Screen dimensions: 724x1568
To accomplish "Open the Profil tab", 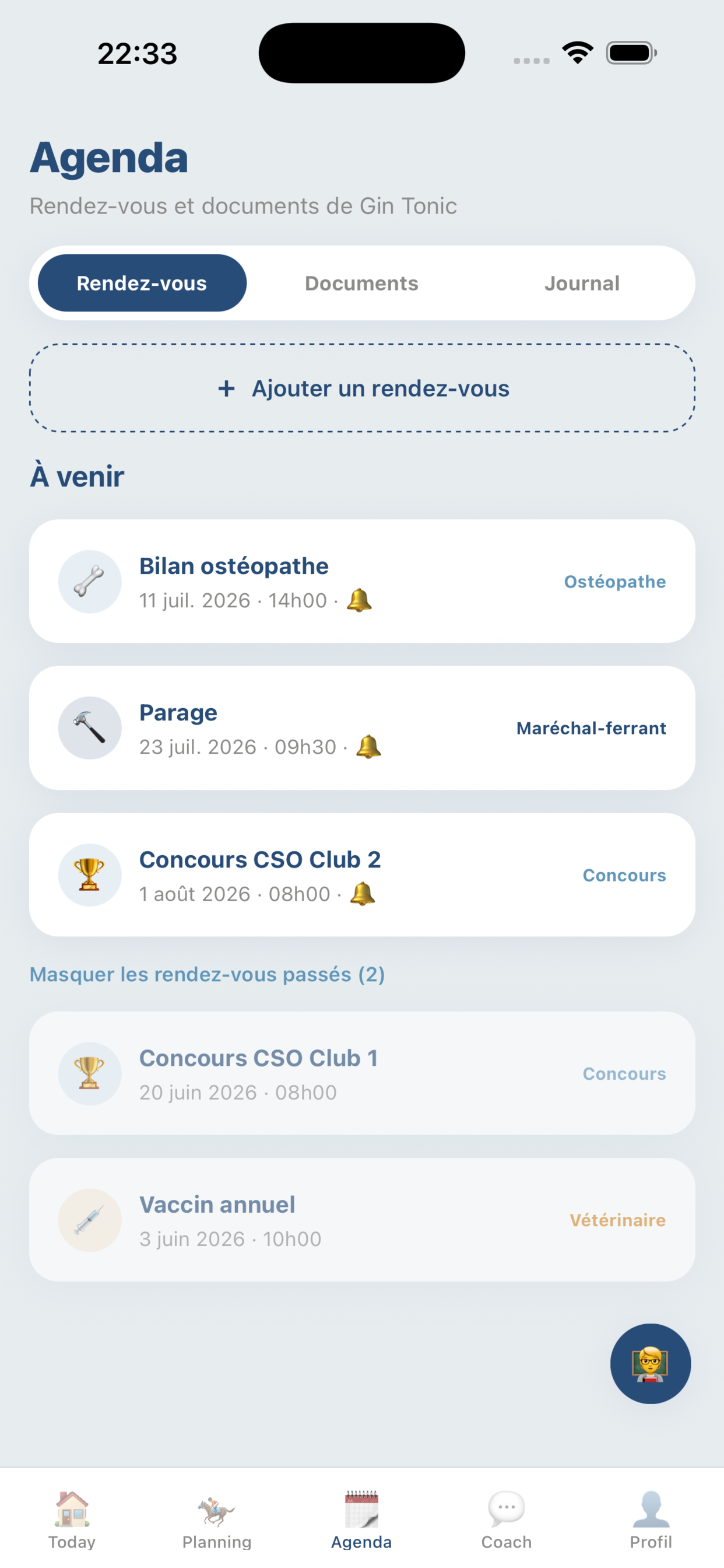I will tap(651, 1520).
